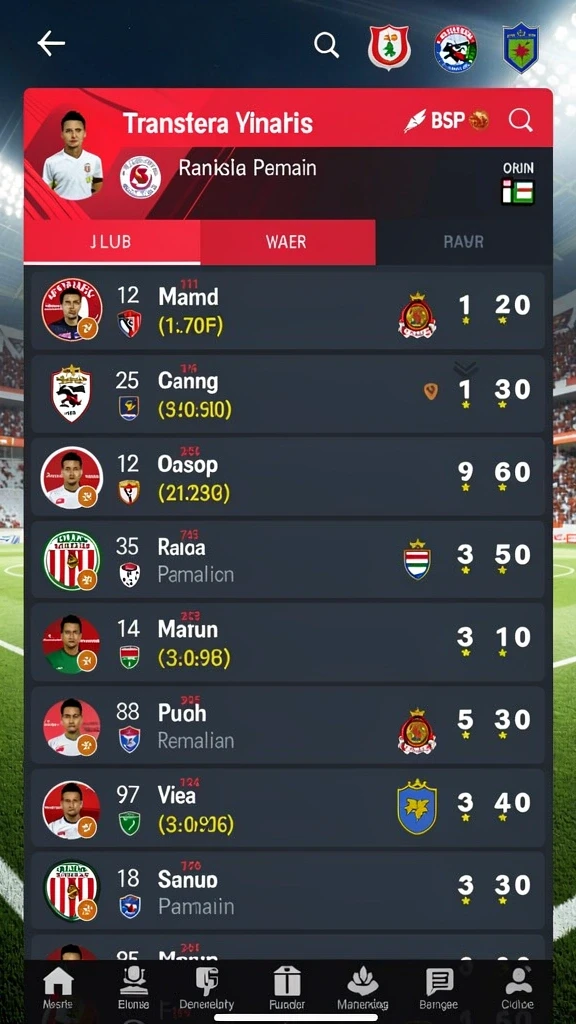Go back with the top-left arrow
This screenshot has width=576, height=1024.
[x=51, y=44]
